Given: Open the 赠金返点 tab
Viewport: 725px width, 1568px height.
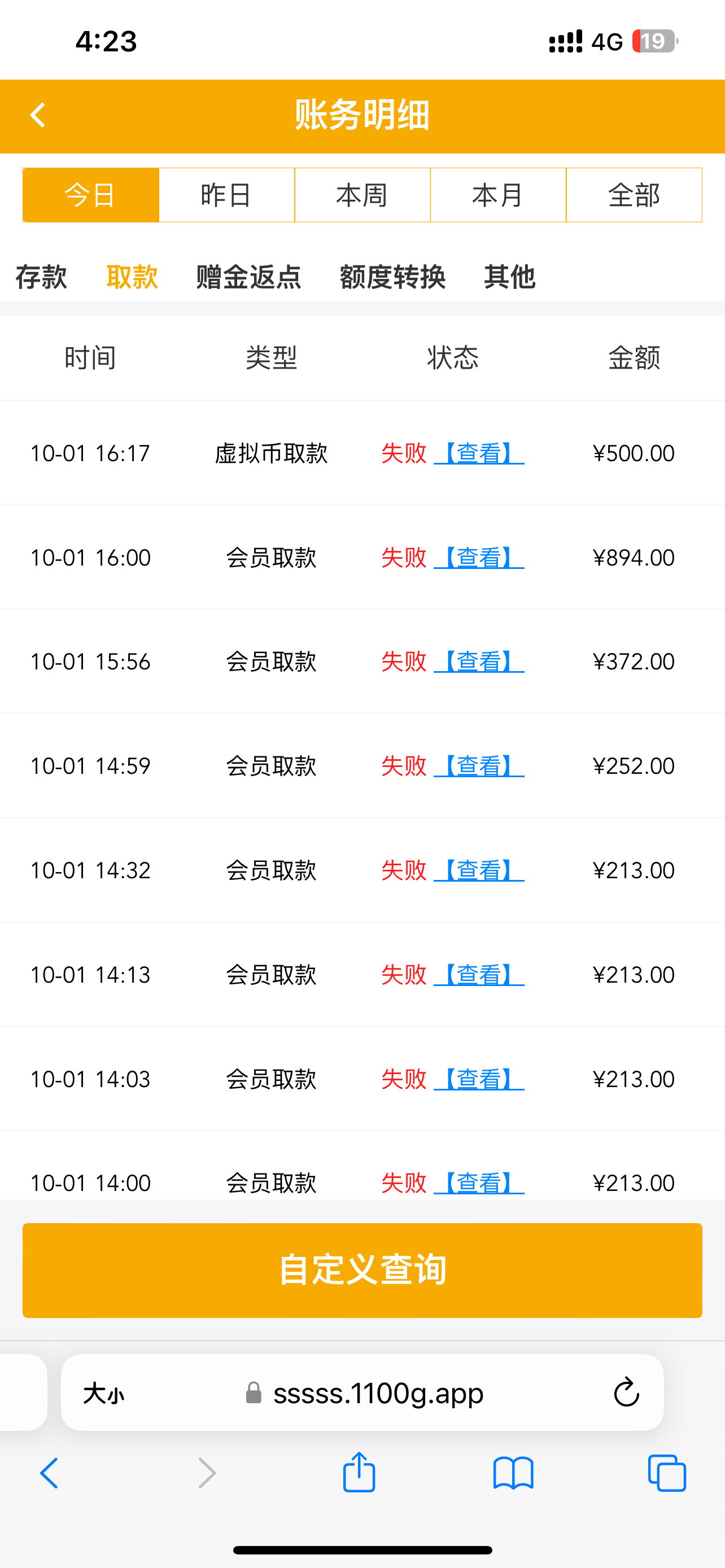Looking at the screenshot, I should [248, 277].
